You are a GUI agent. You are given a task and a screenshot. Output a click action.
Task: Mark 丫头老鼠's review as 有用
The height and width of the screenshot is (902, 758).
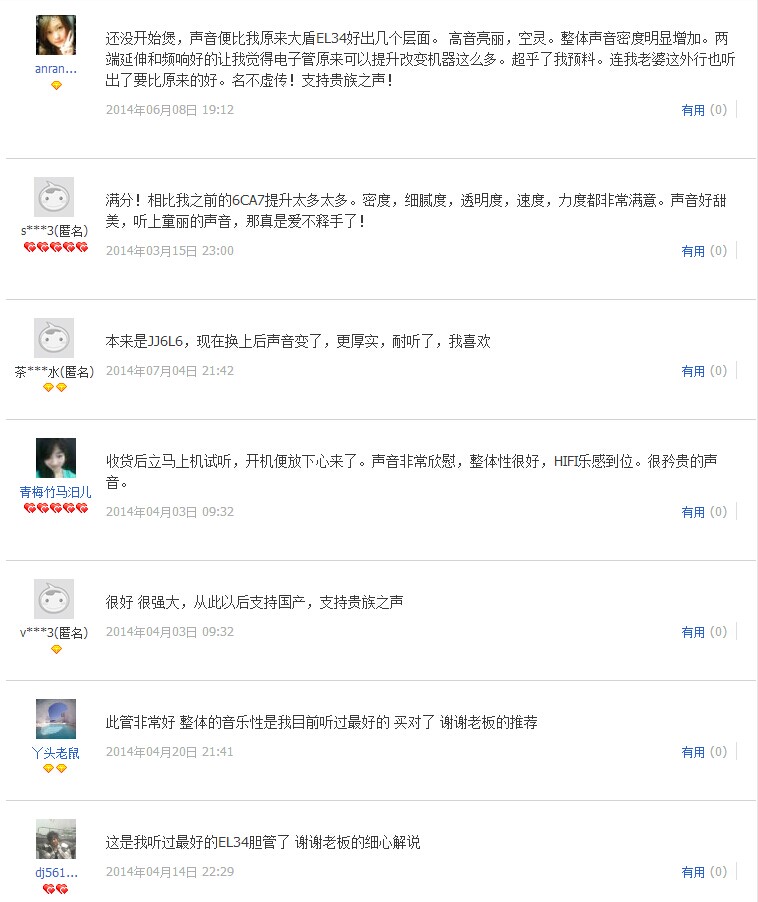[x=693, y=752]
